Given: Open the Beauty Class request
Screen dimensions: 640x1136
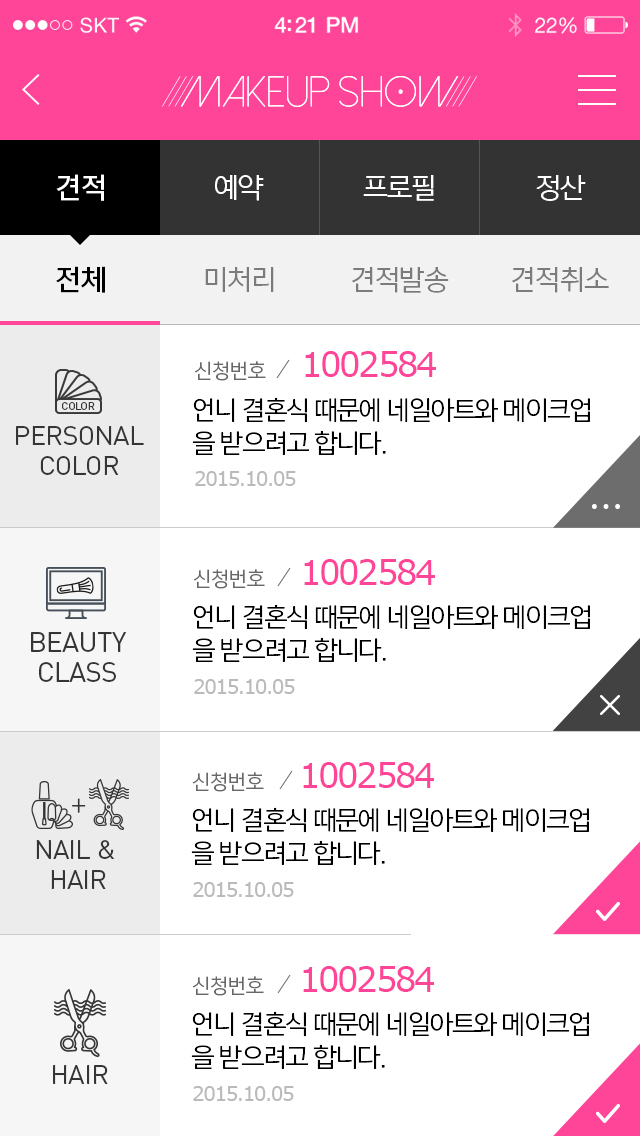Looking at the screenshot, I should (320, 630).
